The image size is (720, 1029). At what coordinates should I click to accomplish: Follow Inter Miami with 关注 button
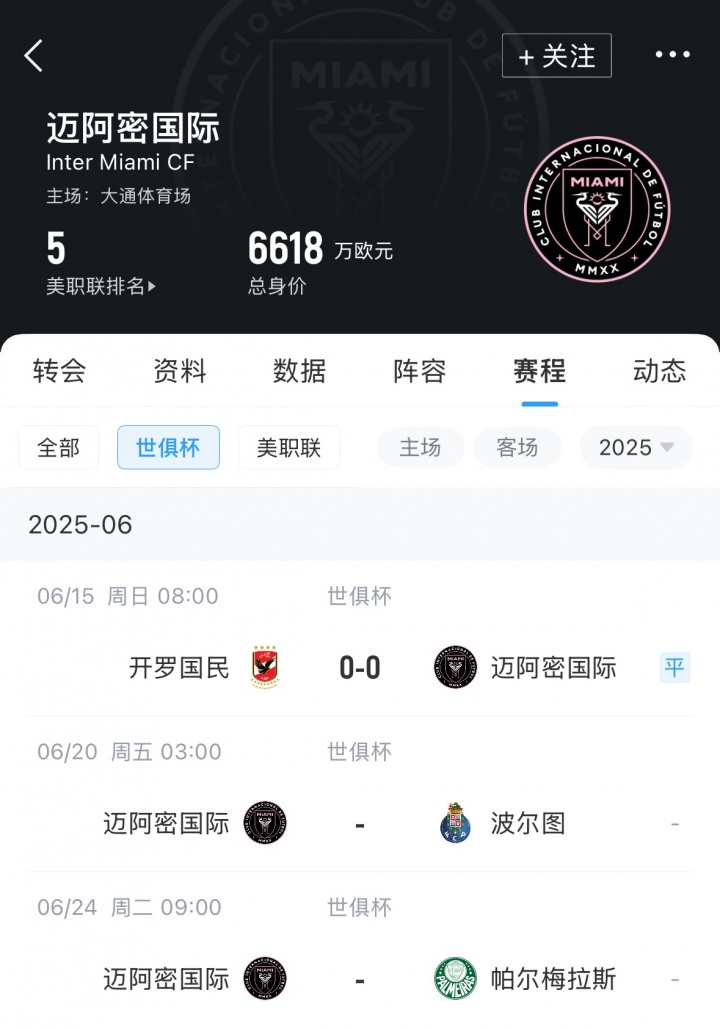point(556,56)
